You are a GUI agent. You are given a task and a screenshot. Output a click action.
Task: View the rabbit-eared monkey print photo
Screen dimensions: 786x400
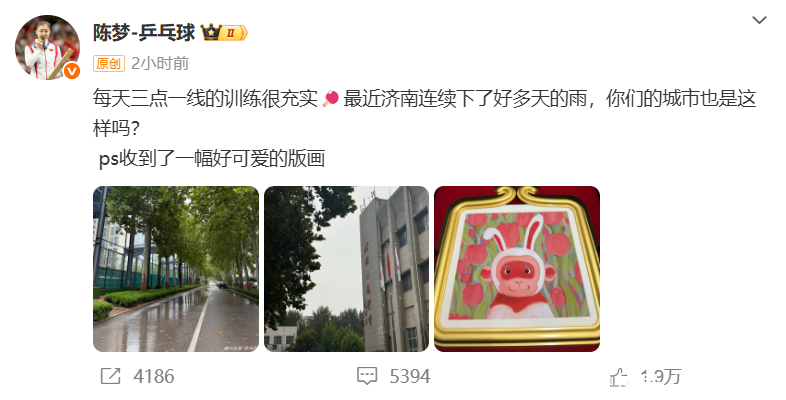click(517, 269)
